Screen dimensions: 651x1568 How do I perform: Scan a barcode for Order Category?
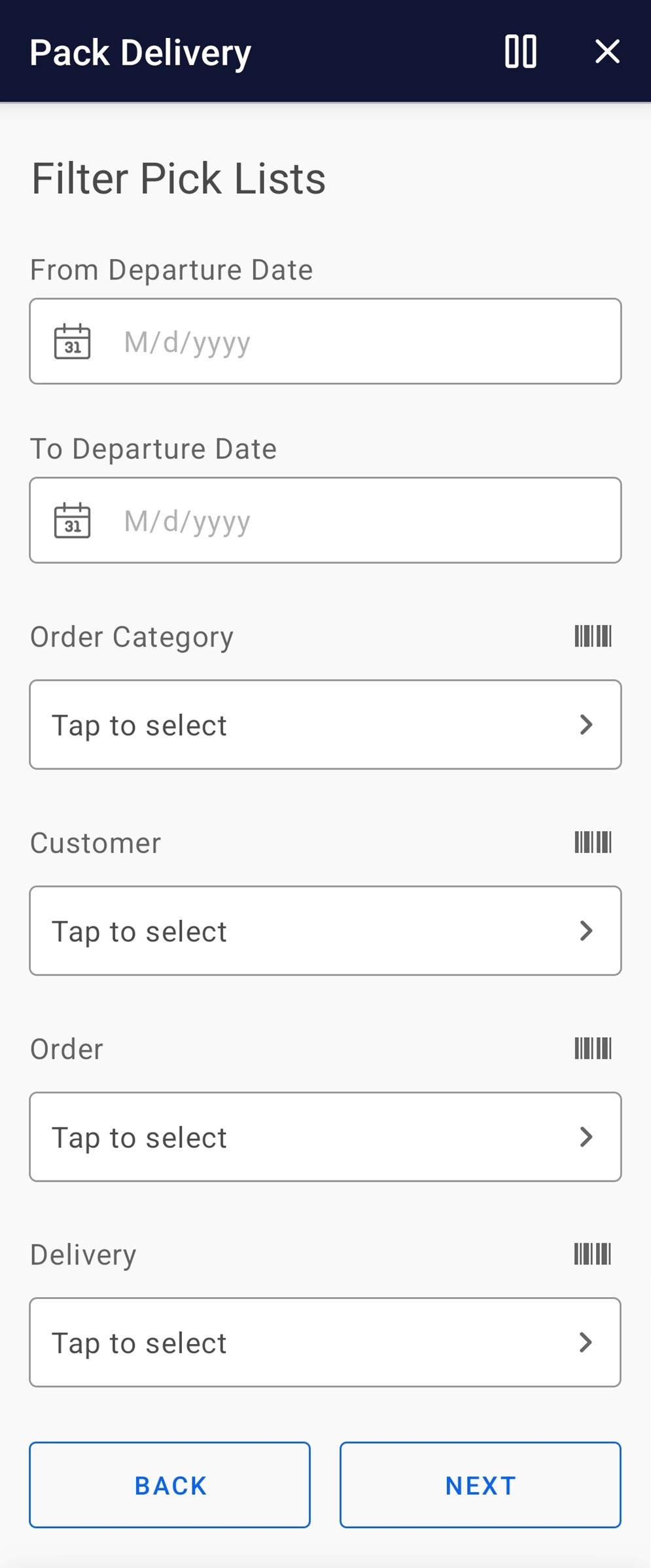(592, 636)
